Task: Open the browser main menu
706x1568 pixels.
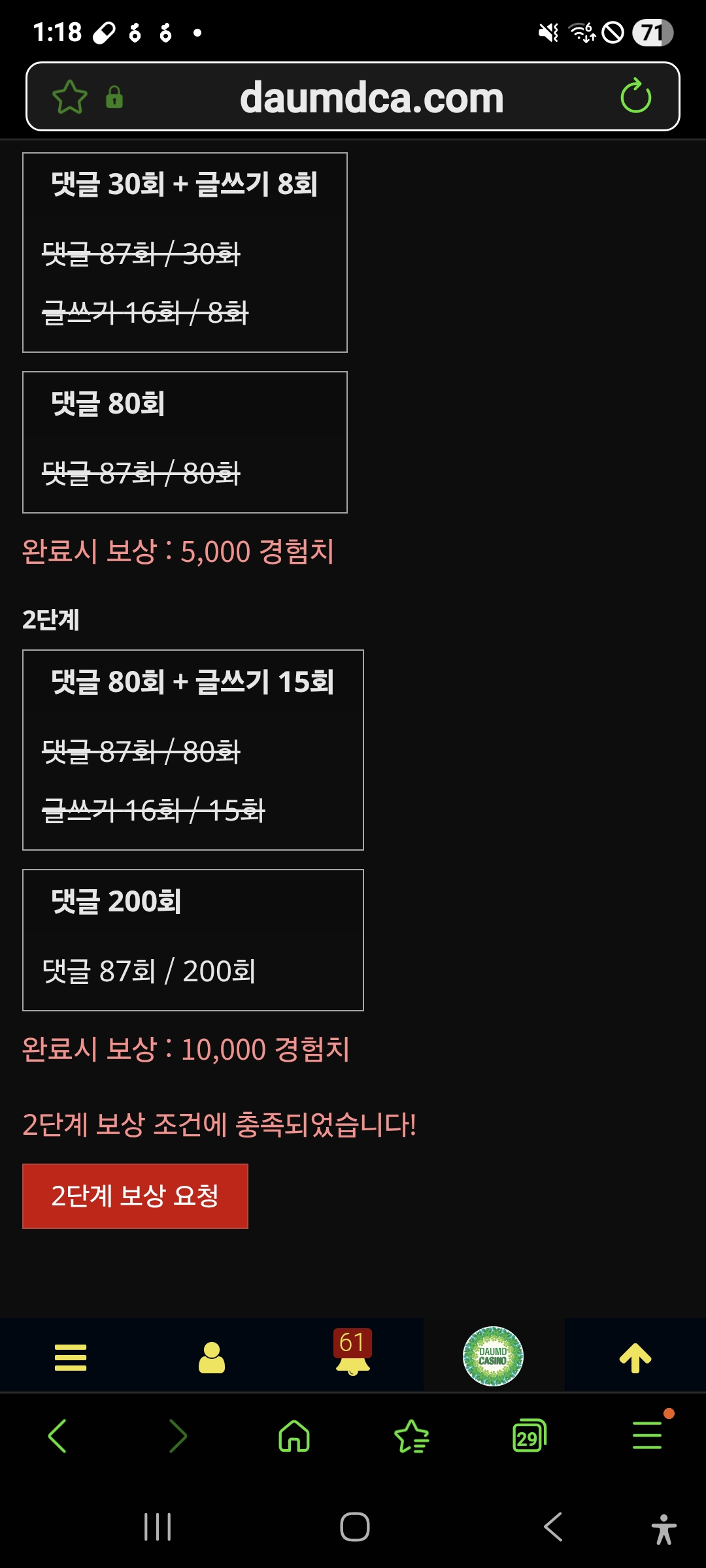Action: pos(647,1436)
